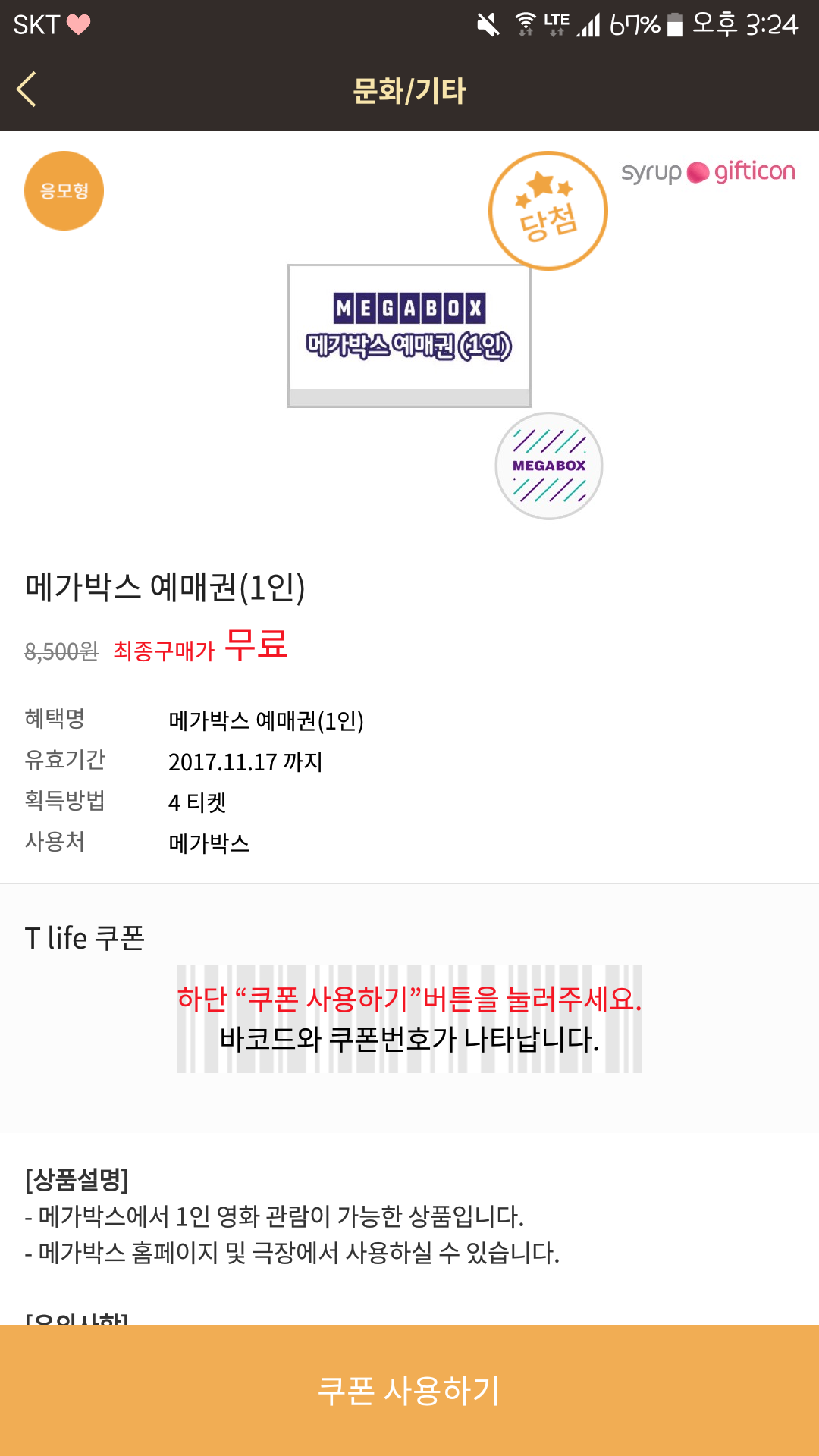Go back using the top-left arrow

click(x=27, y=89)
